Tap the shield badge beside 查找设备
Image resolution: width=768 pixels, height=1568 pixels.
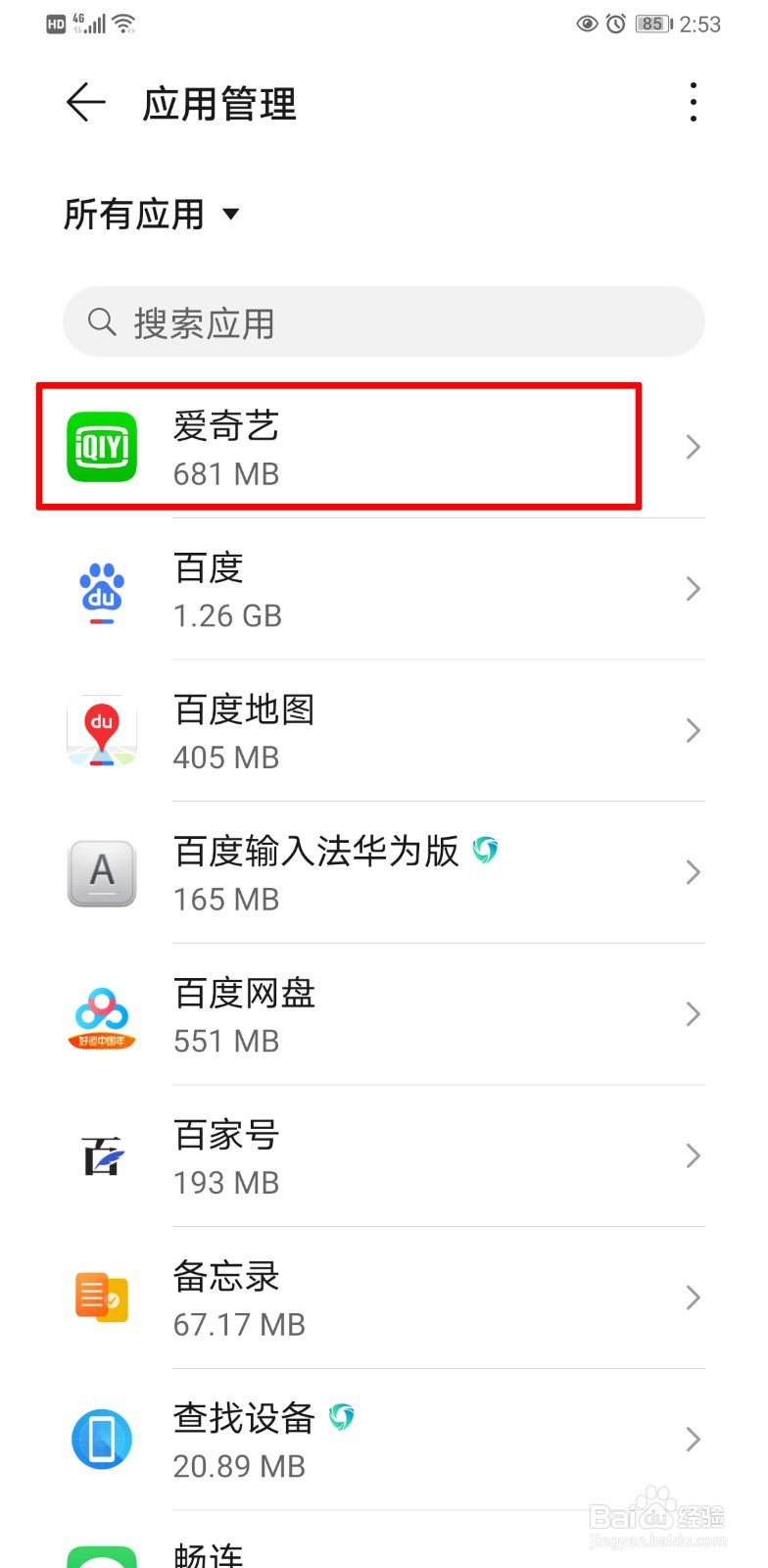(x=344, y=1417)
